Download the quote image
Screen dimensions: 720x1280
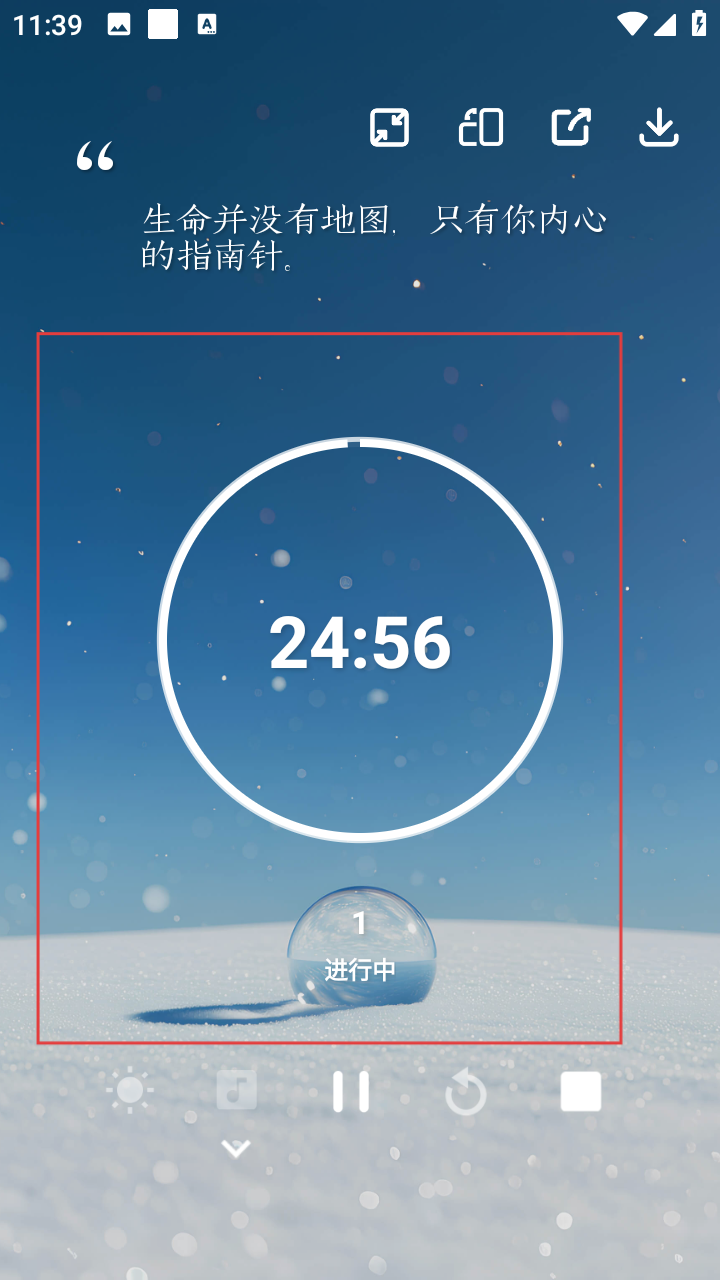659,128
